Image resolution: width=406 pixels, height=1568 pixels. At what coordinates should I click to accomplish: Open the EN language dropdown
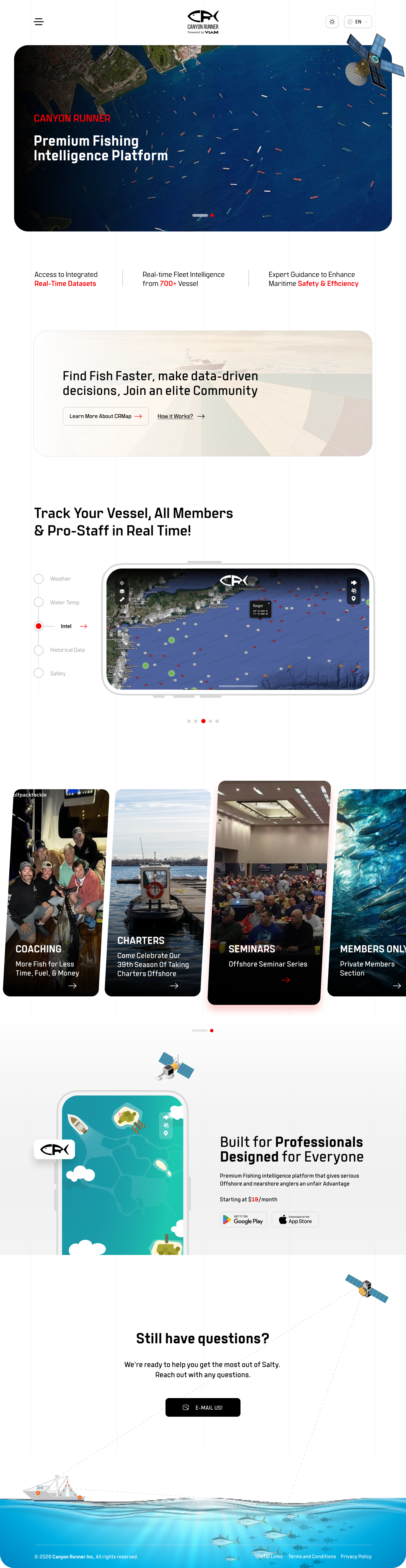pos(358,22)
